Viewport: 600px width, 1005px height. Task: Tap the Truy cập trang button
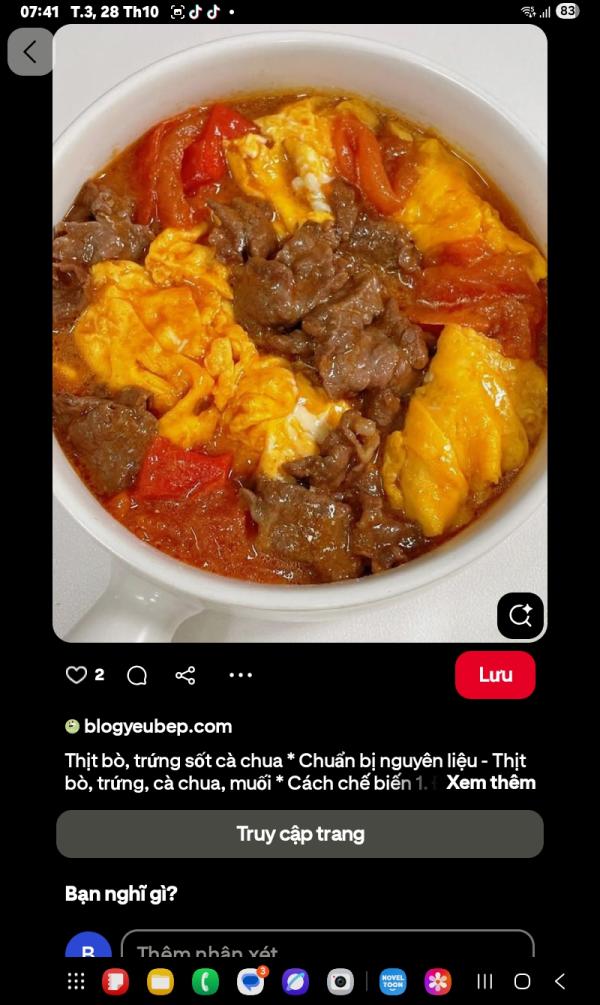point(300,834)
